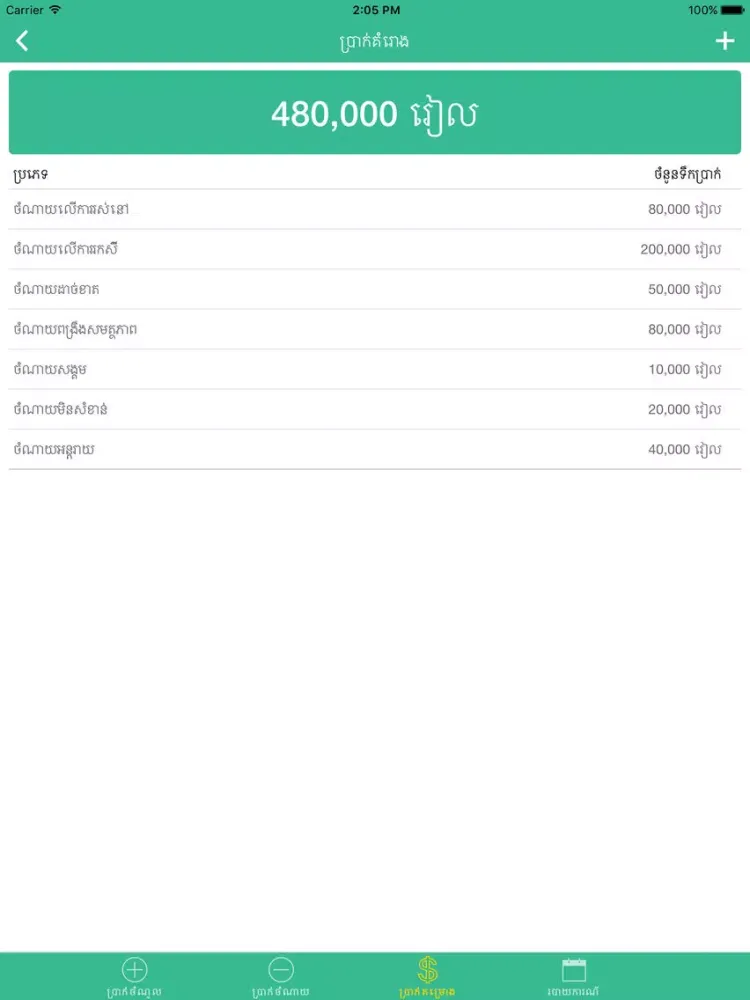750x1000 pixels.
Task: Select the ចំណាយអន្តរាយ row
Action: pyautogui.click(x=375, y=449)
